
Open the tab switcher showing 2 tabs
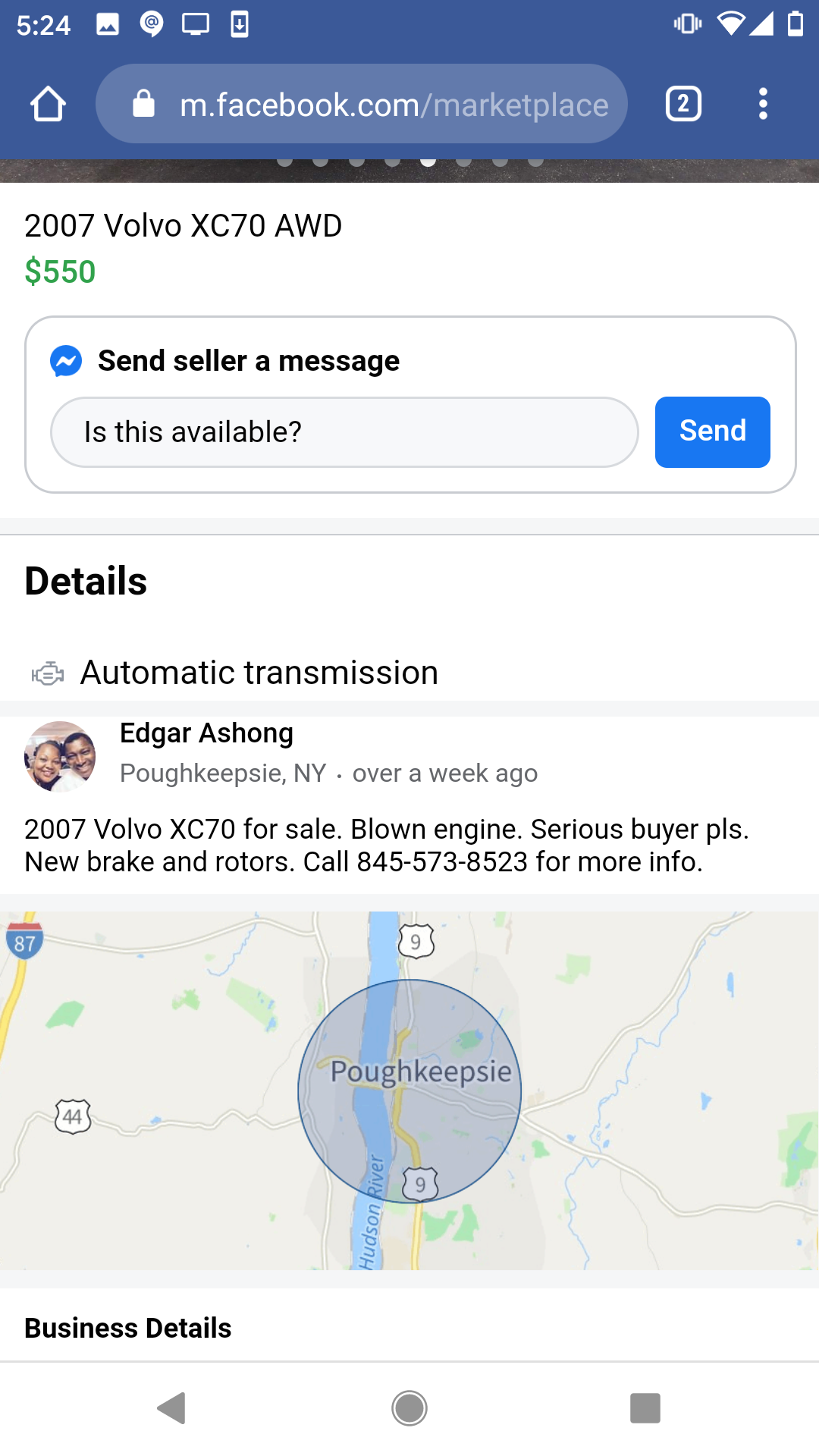pos(682,104)
